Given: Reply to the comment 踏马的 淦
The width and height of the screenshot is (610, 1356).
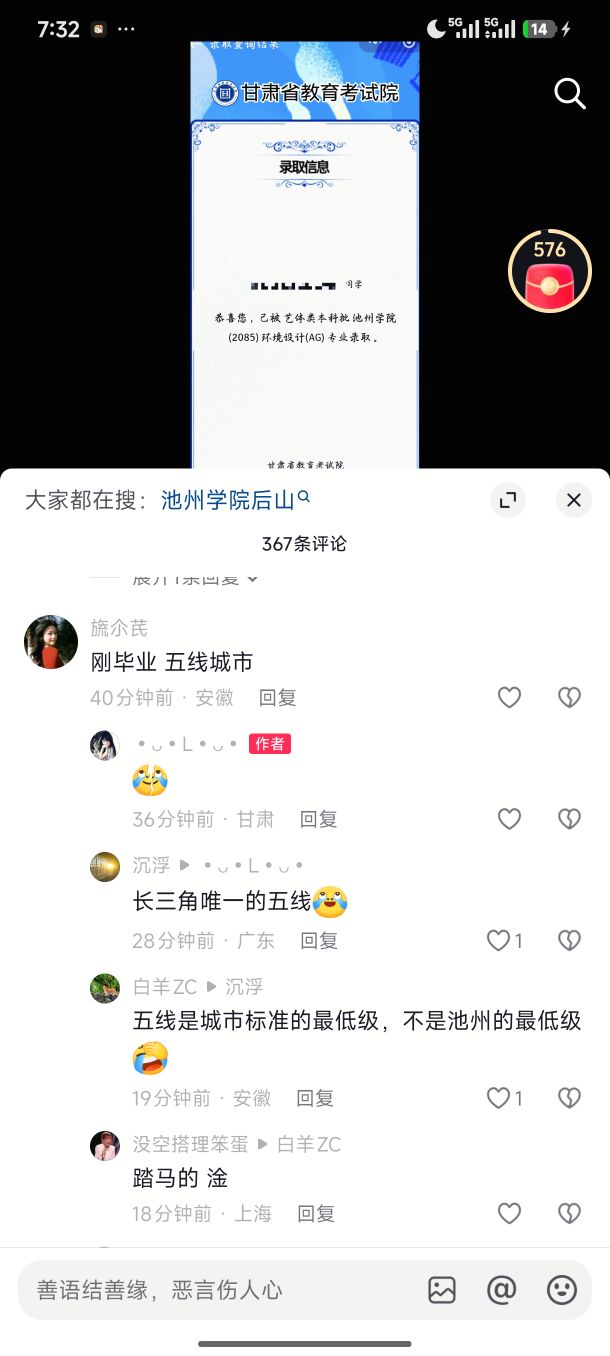Looking at the screenshot, I should point(316,1214).
